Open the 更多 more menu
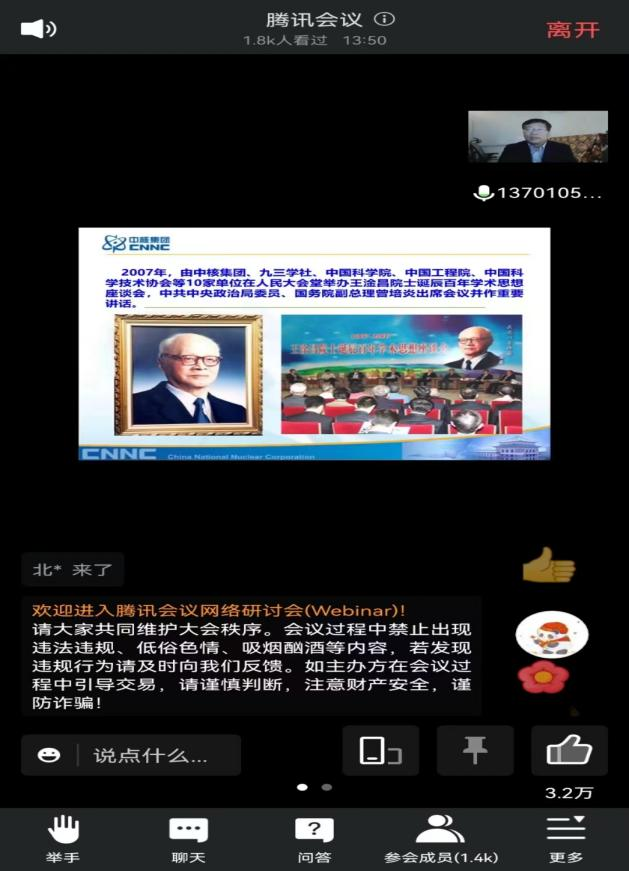The width and height of the screenshot is (629, 871). (x=566, y=838)
